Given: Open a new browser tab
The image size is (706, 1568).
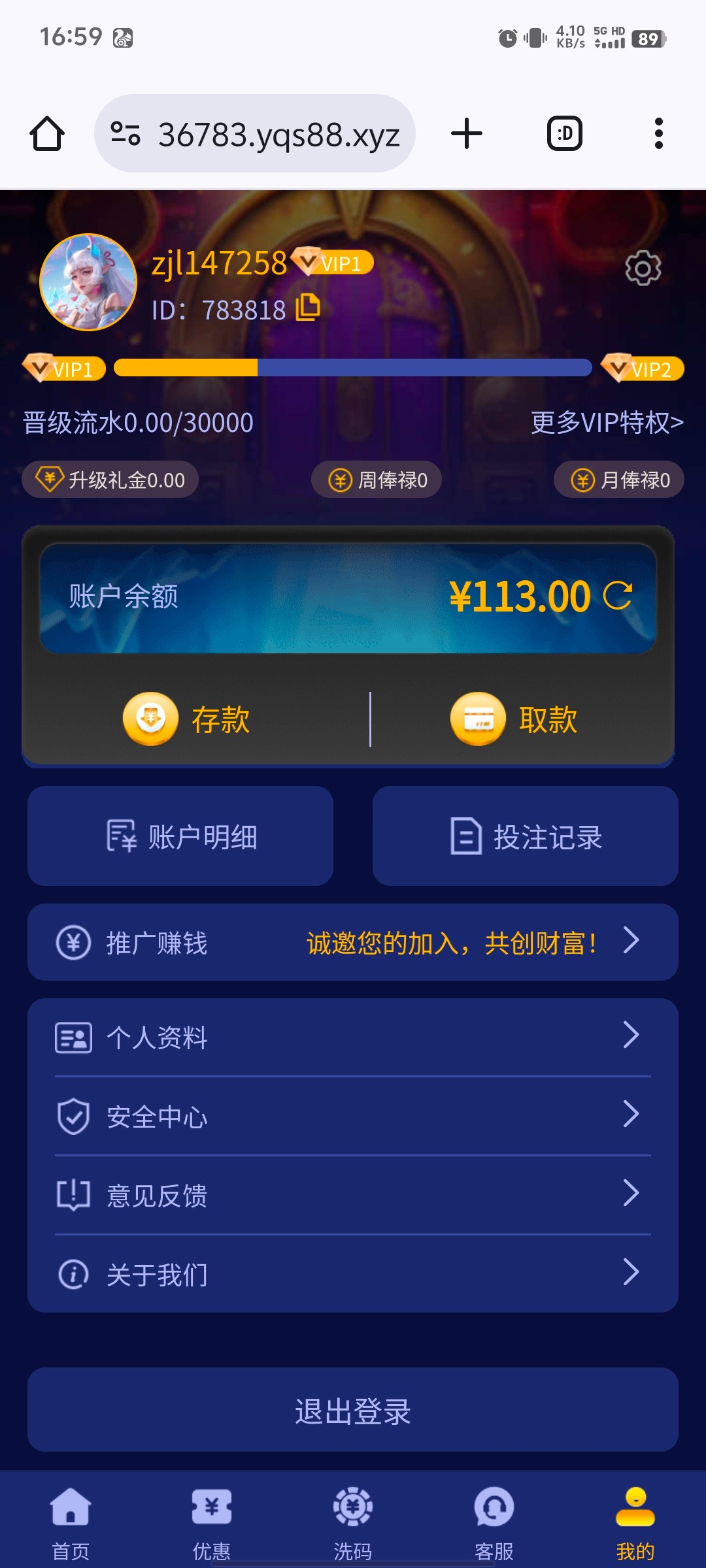Looking at the screenshot, I should pyautogui.click(x=467, y=133).
